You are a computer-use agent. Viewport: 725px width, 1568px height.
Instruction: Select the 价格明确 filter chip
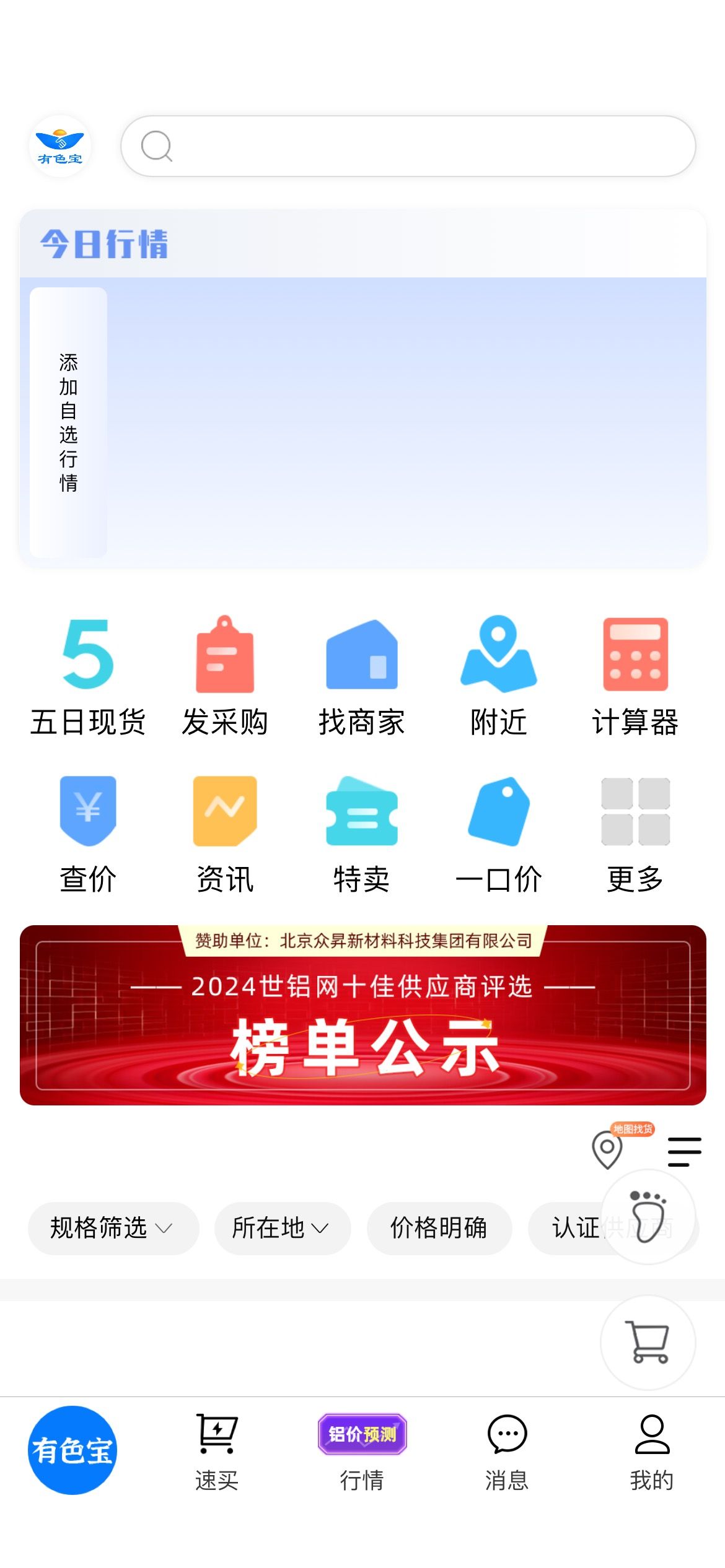click(439, 1228)
